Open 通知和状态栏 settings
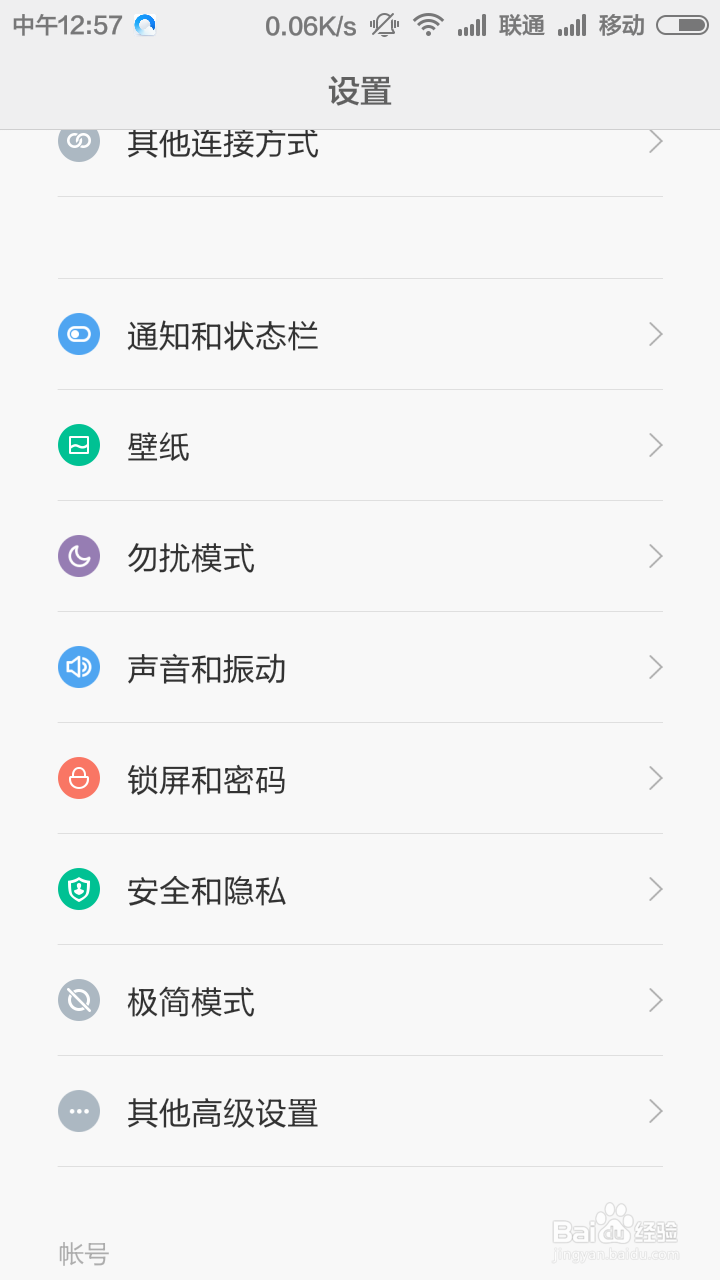 pos(360,334)
